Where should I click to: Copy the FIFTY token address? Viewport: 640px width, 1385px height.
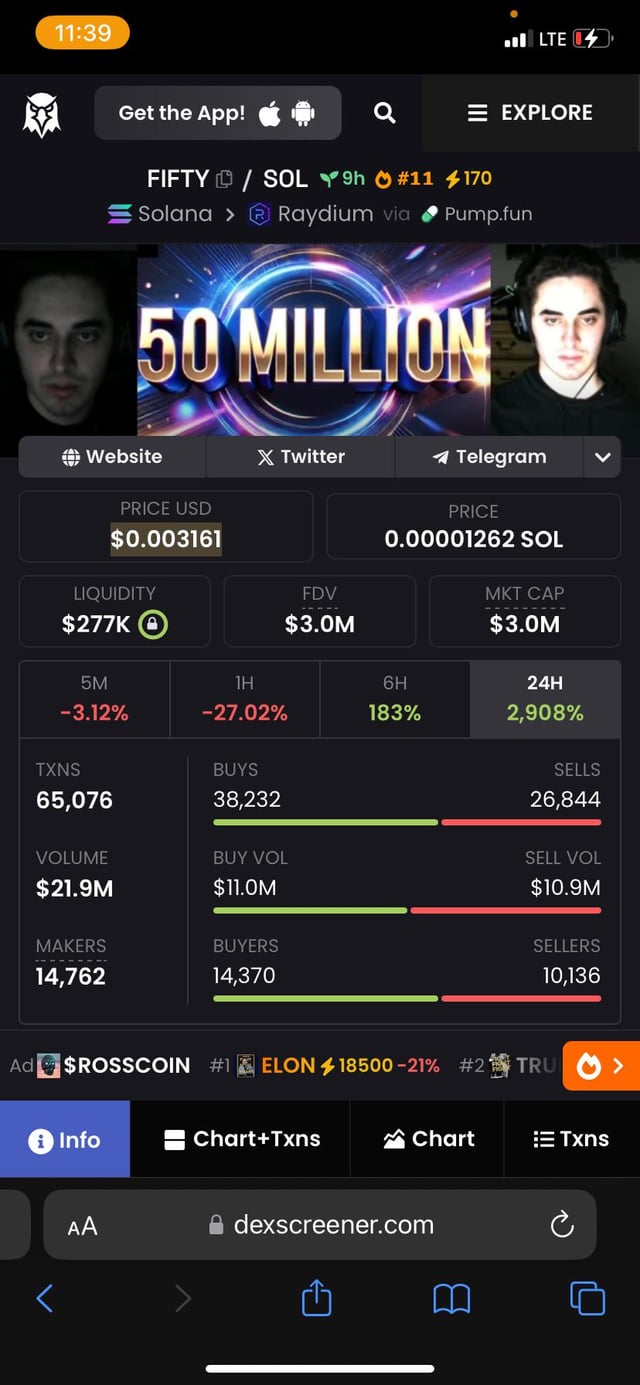224,179
